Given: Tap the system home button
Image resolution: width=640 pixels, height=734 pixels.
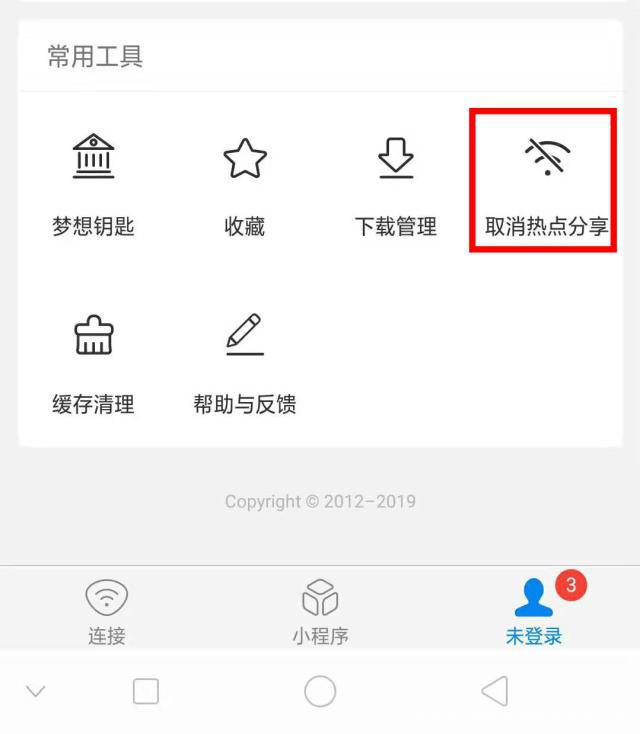Looking at the screenshot, I should (320, 691).
